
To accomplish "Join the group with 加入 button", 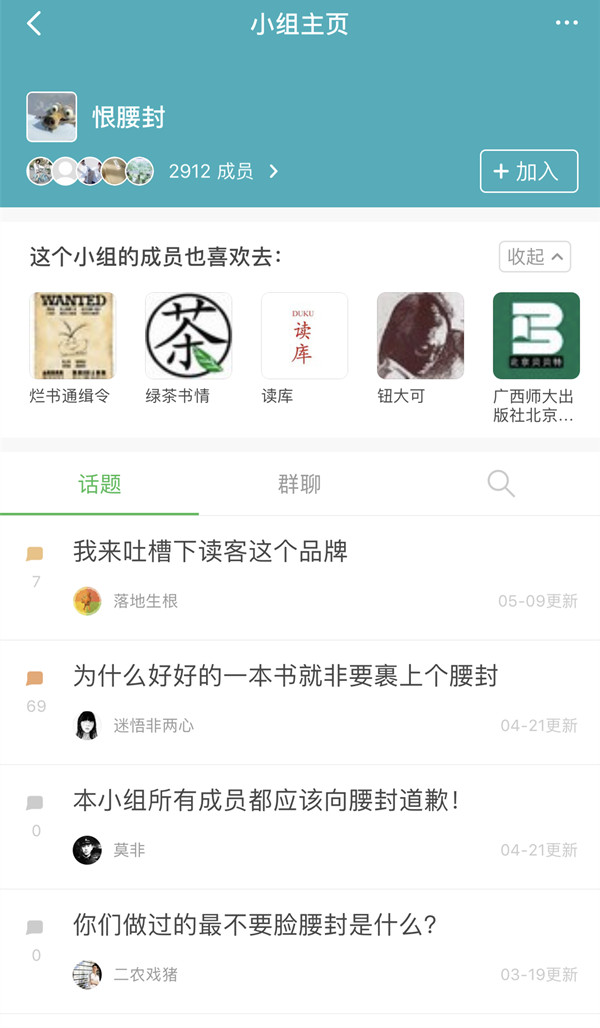I will pyautogui.click(x=528, y=171).
